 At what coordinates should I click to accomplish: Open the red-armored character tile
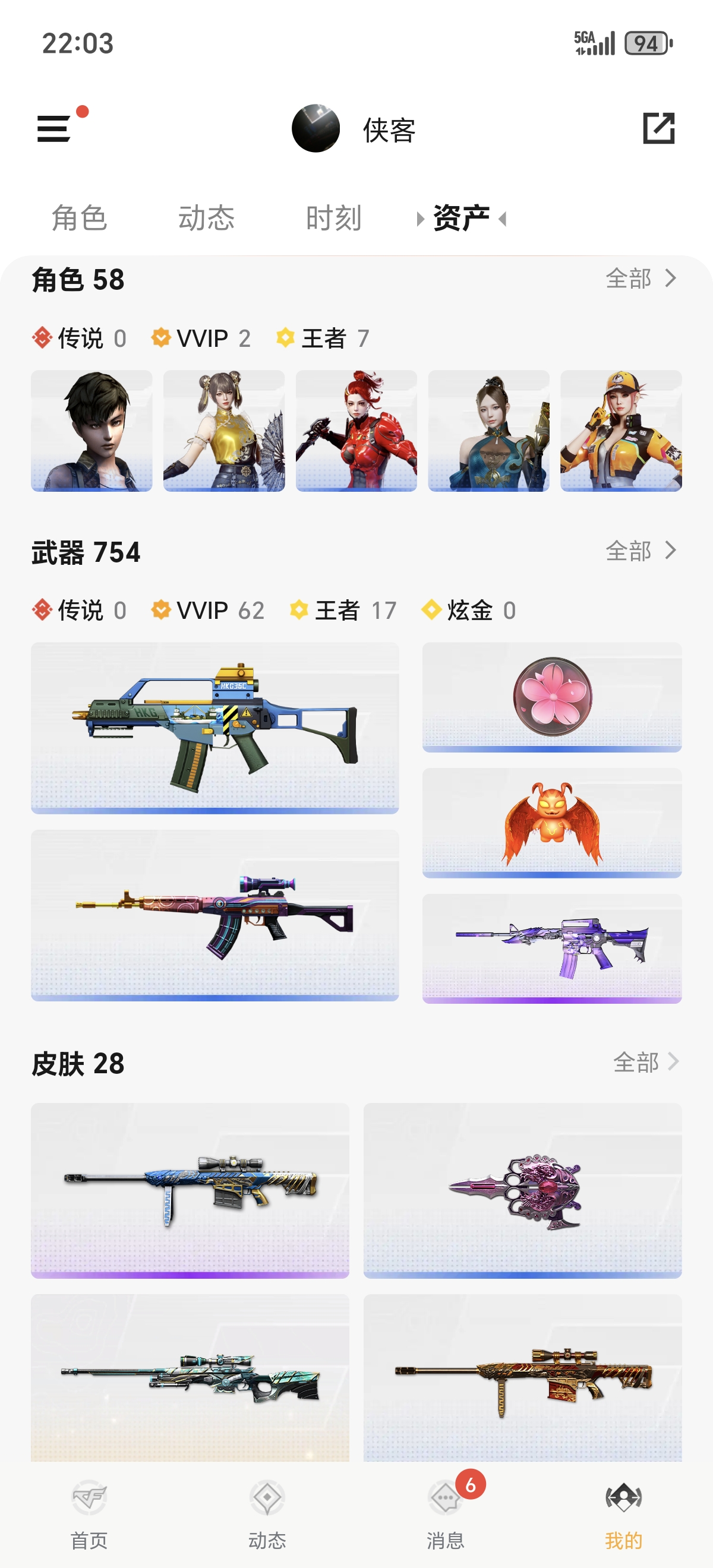(356, 431)
